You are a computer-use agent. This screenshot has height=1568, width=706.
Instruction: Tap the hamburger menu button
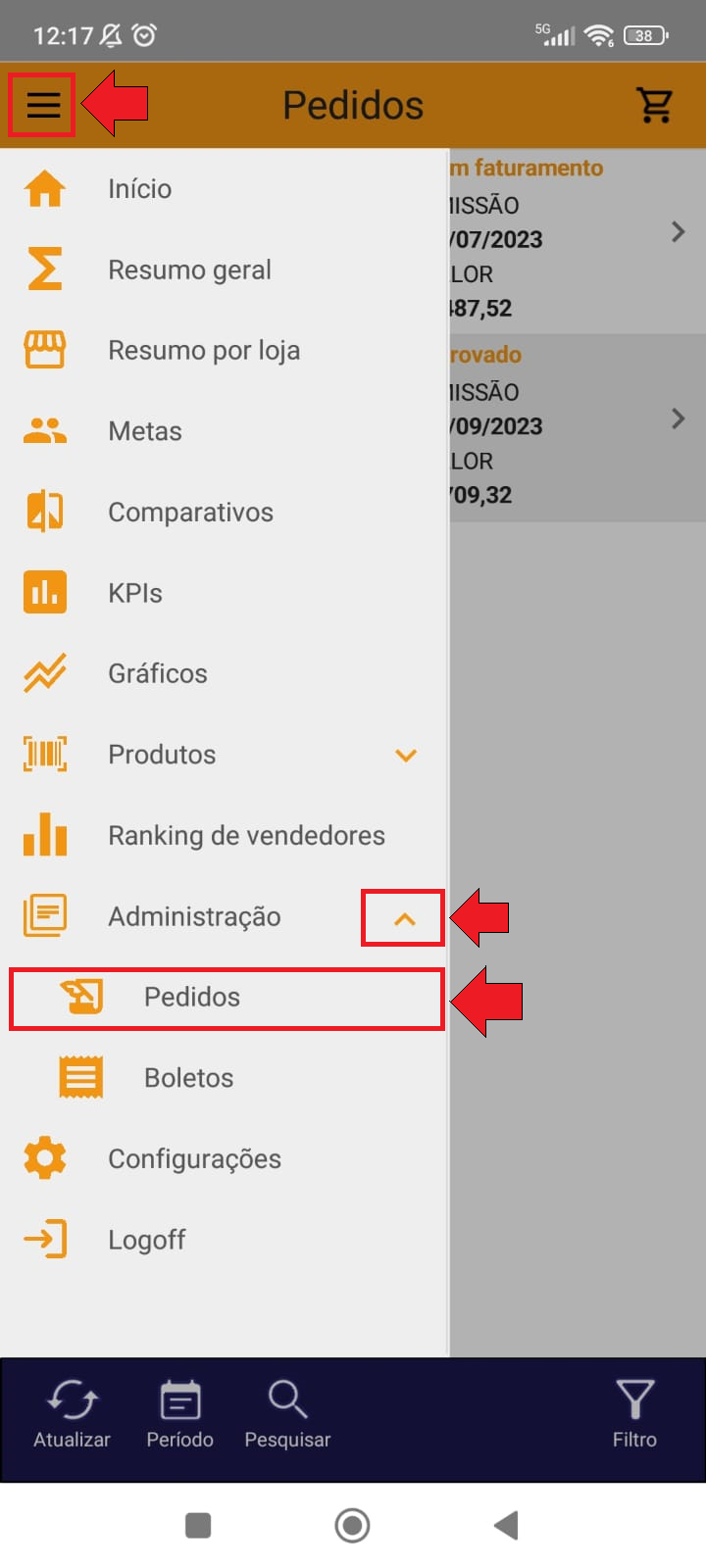(43, 104)
